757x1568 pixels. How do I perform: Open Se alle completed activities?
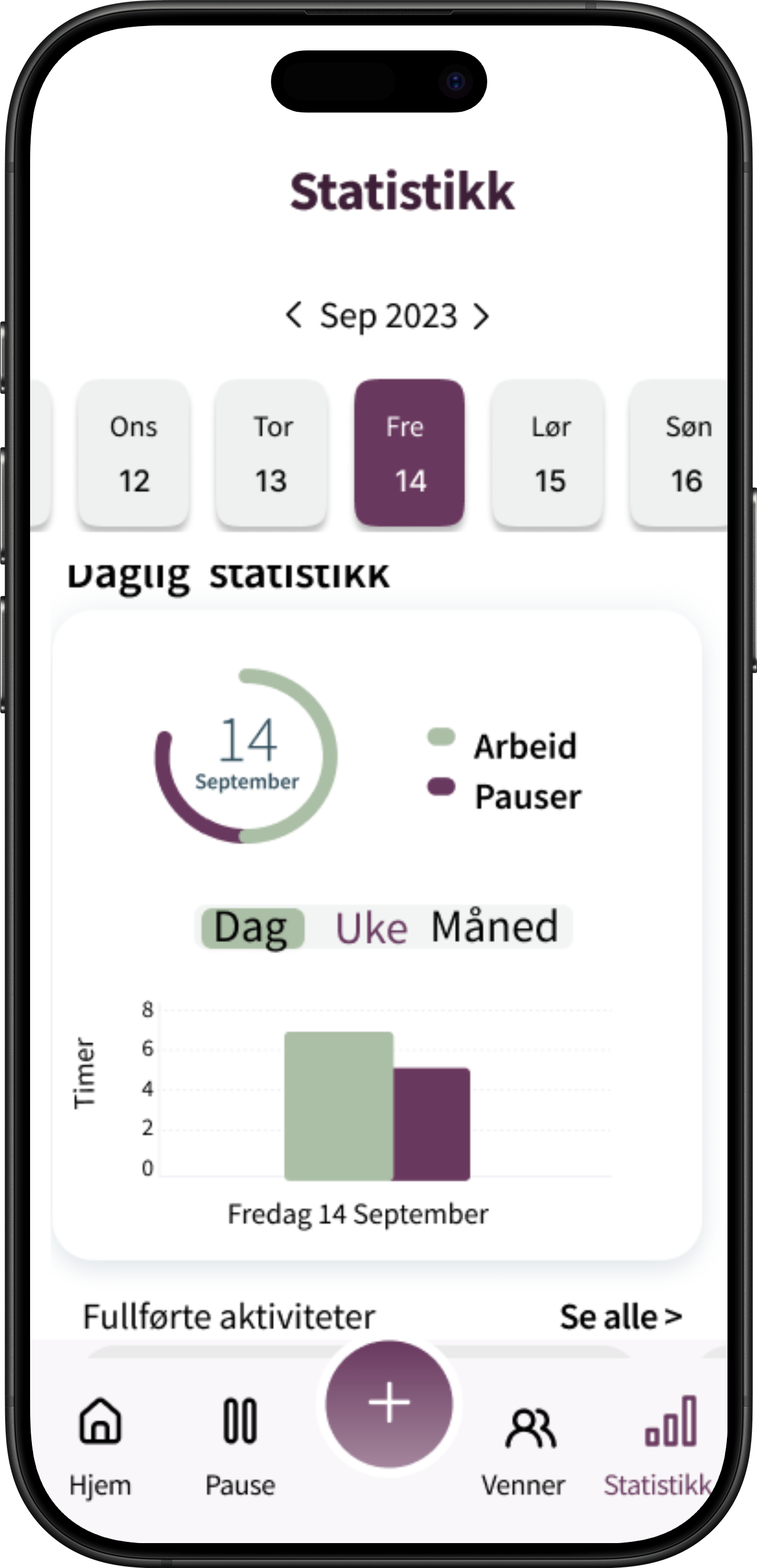point(620,1317)
